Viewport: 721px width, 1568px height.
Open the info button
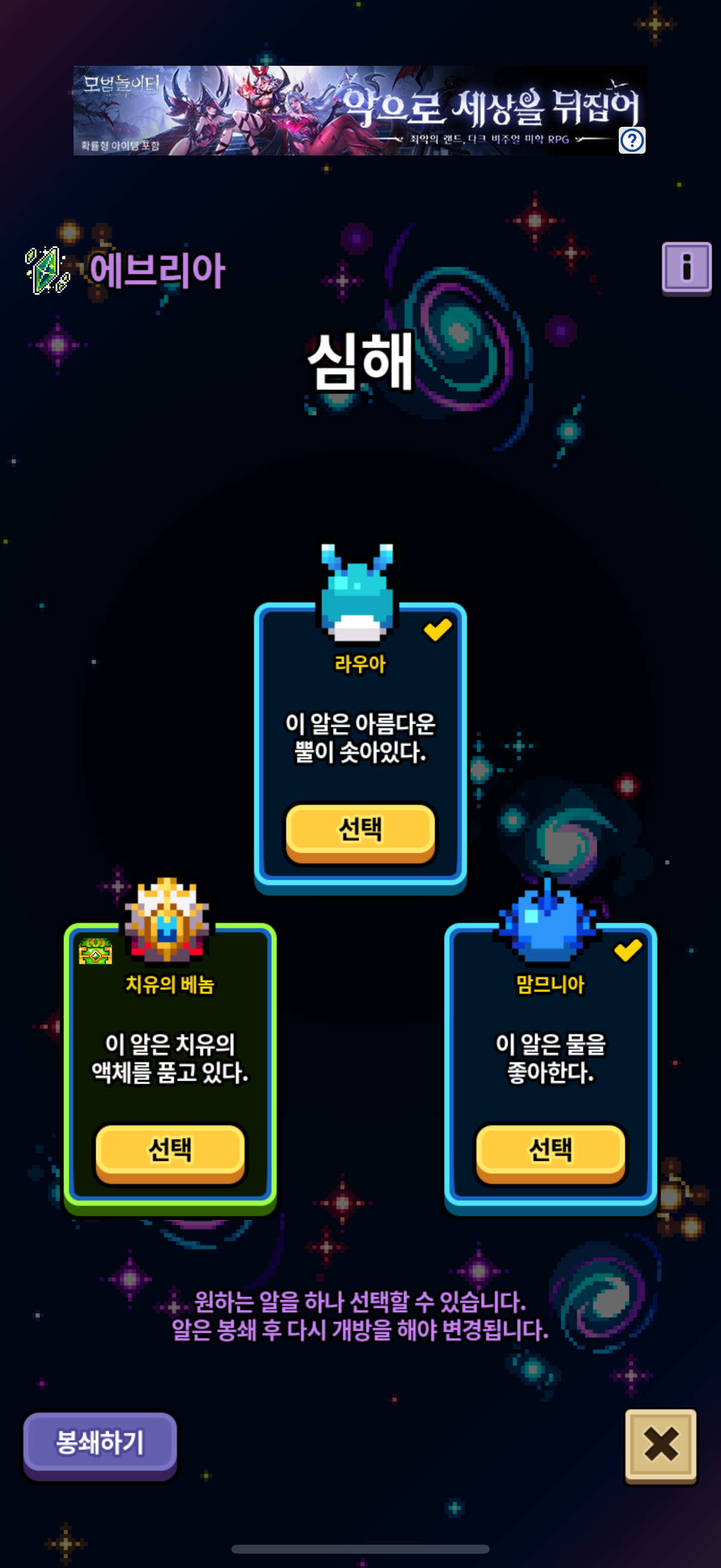pos(686,267)
